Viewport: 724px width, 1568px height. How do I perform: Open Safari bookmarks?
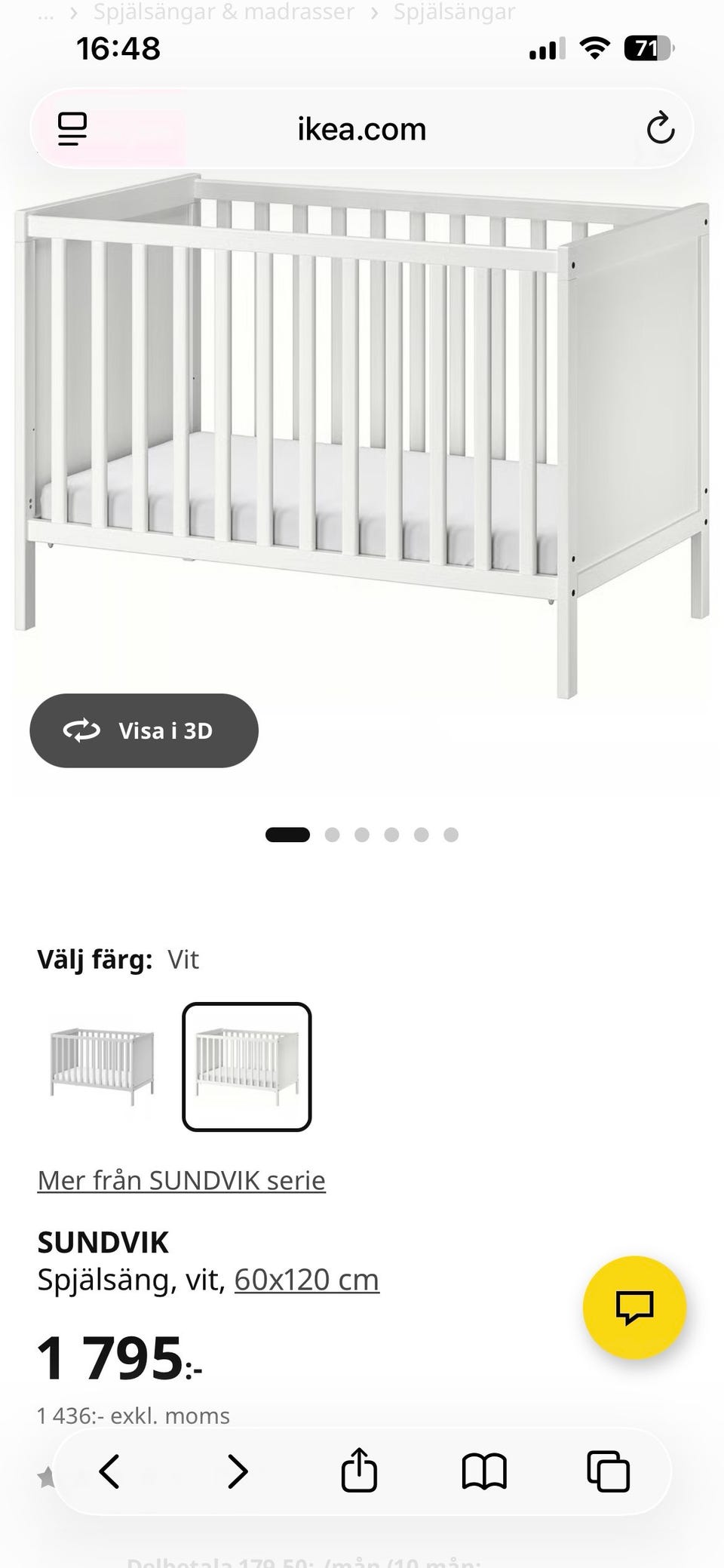[483, 1471]
